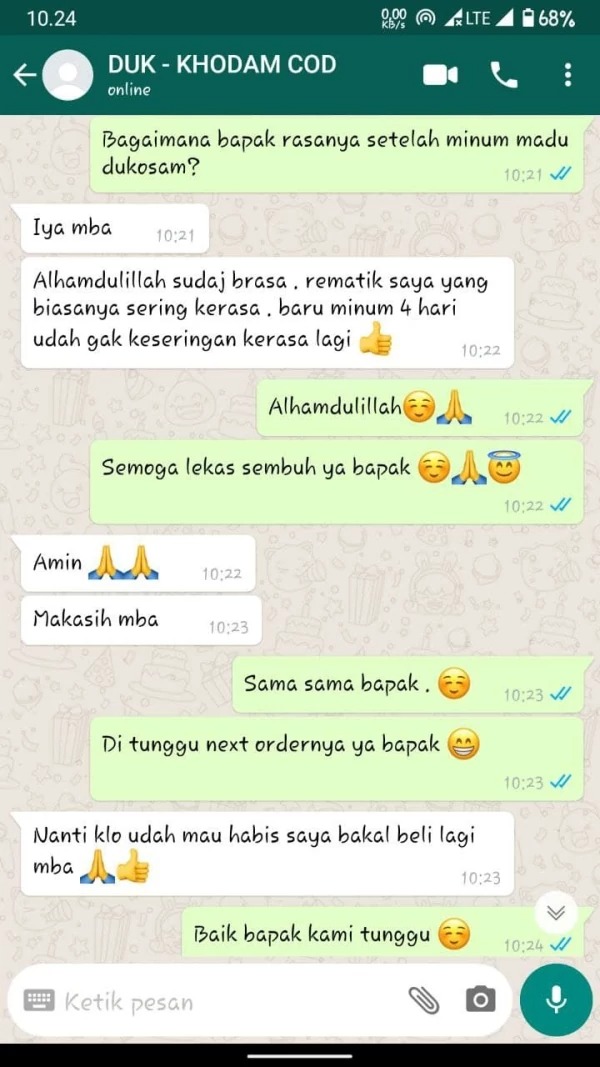Record a voice message
The width and height of the screenshot is (600, 1067).
(556, 1000)
